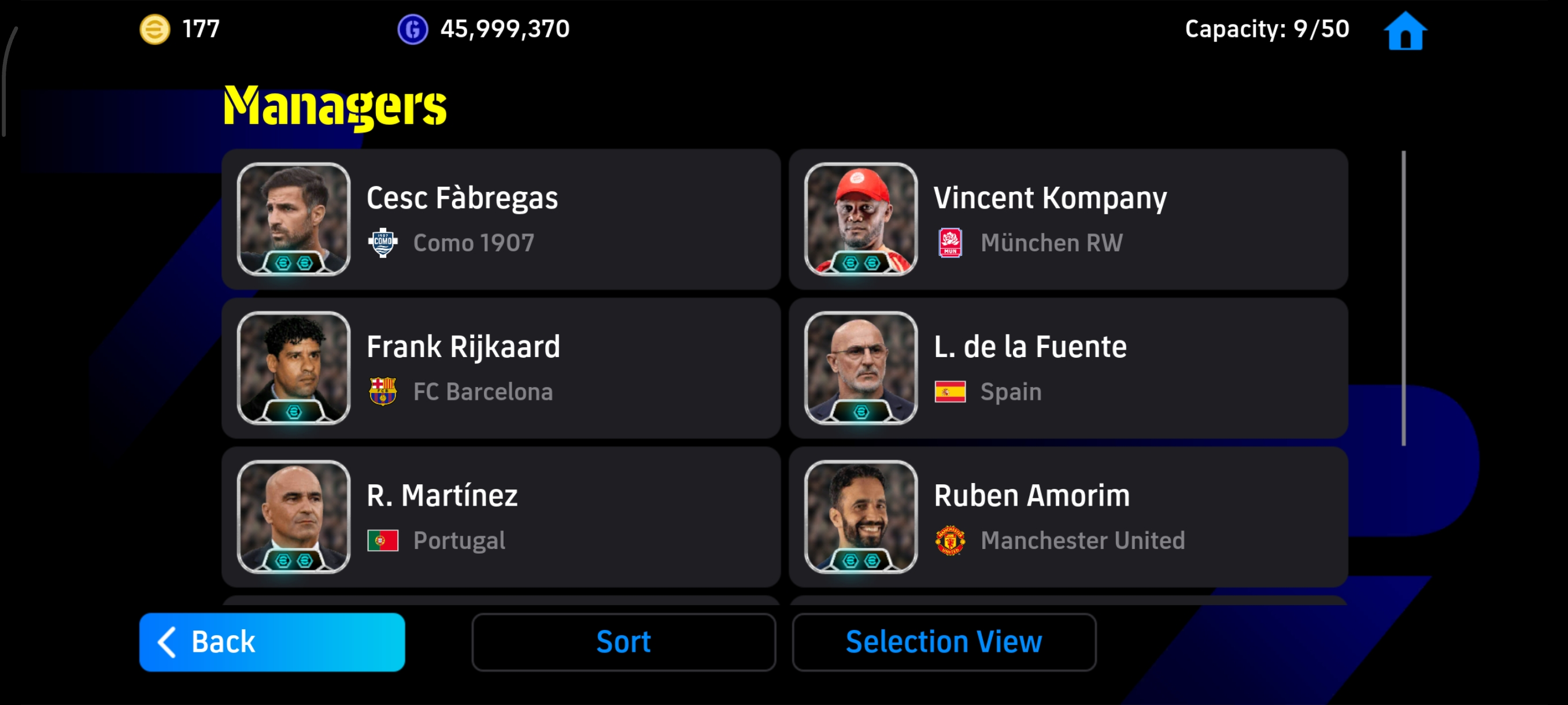Screen dimensions: 1568x705
Task: Open Ruben Amorim manager card
Action: pos(1068,517)
